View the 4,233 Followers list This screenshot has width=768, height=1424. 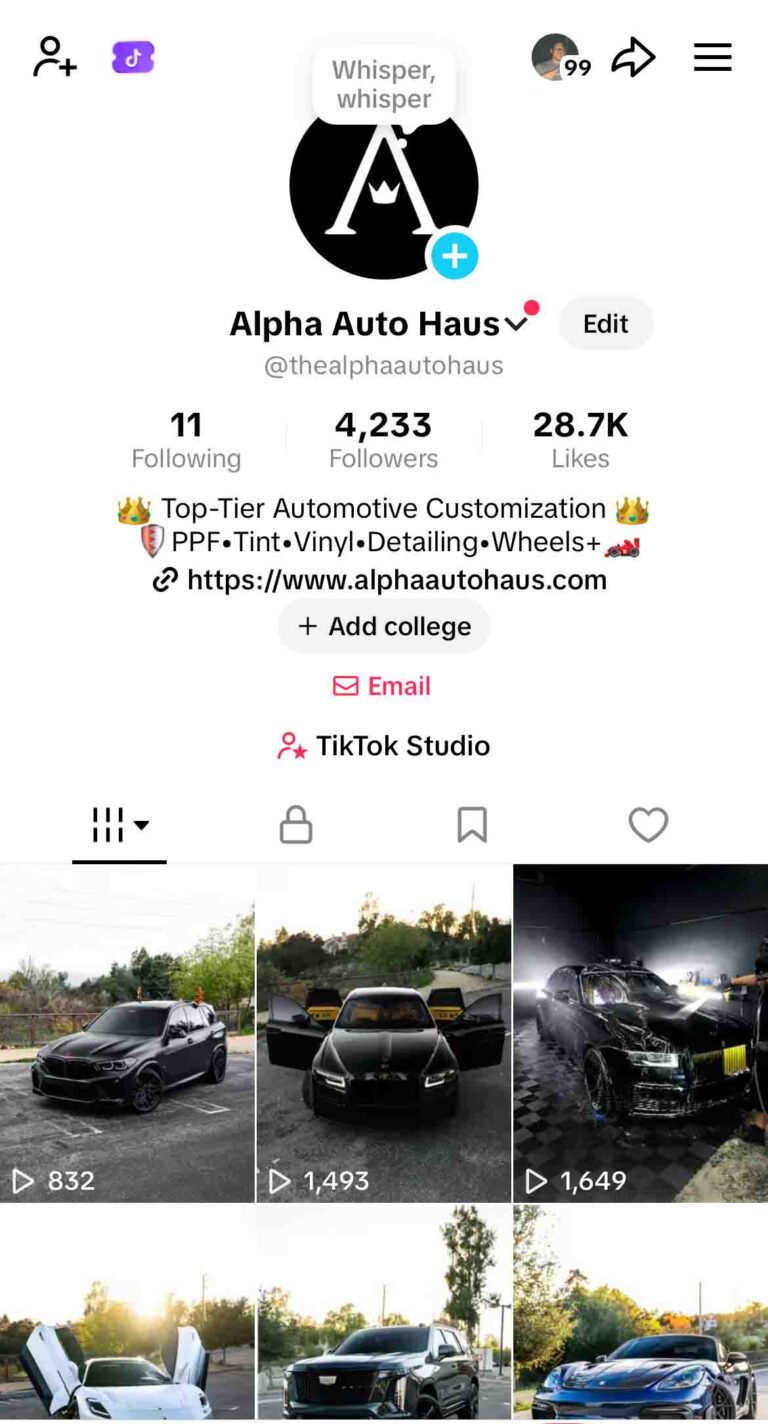(383, 440)
